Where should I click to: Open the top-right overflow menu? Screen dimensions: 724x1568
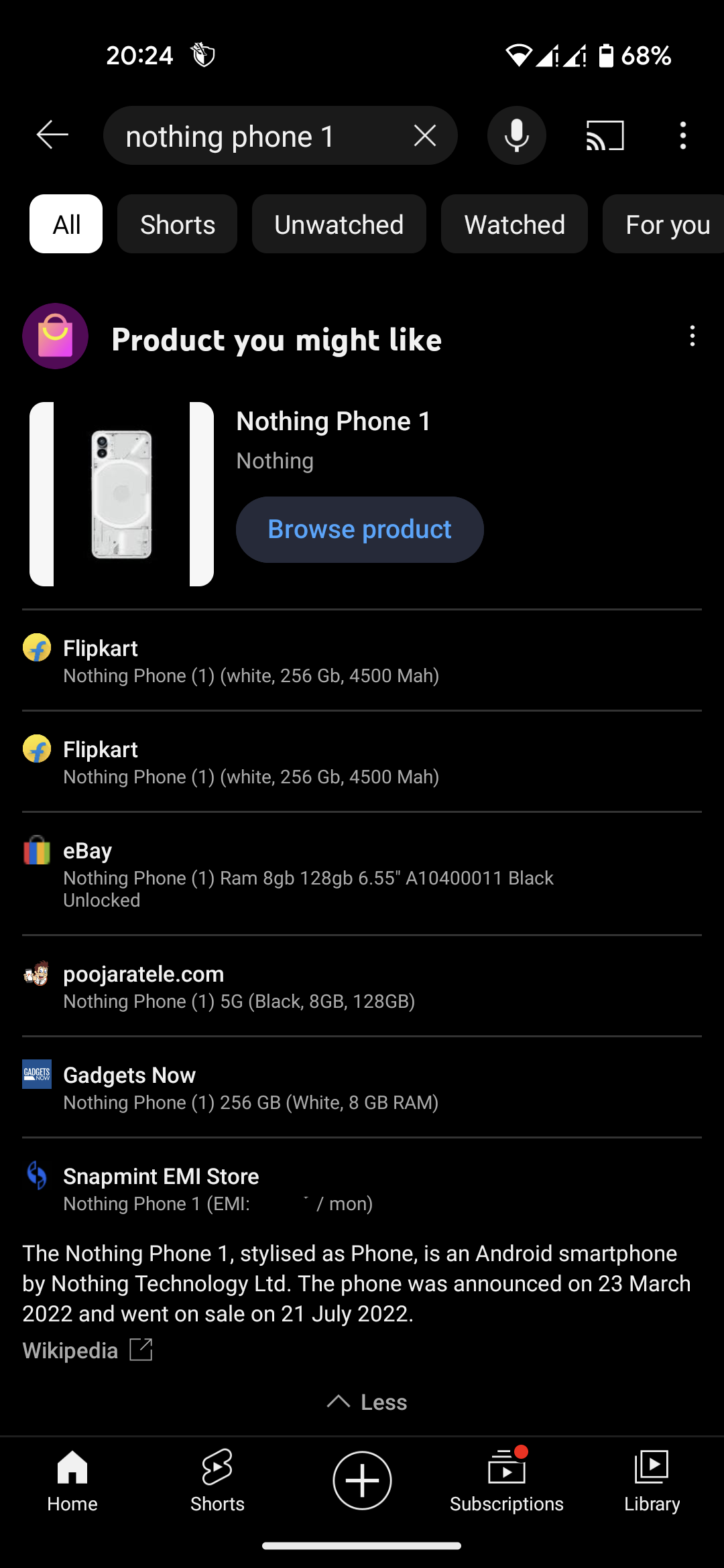[682, 135]
